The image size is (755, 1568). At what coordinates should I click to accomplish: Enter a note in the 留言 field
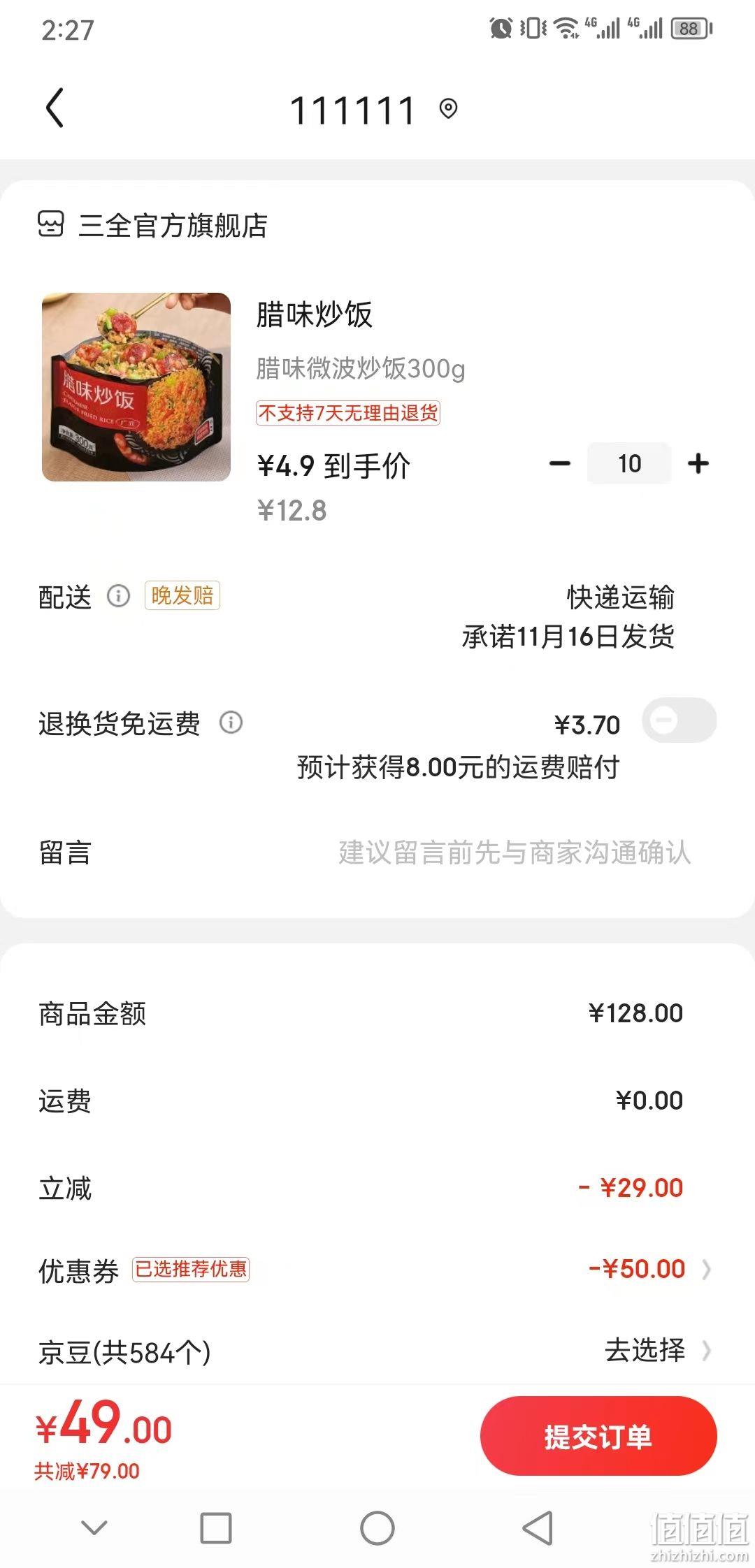click(377, 852)
